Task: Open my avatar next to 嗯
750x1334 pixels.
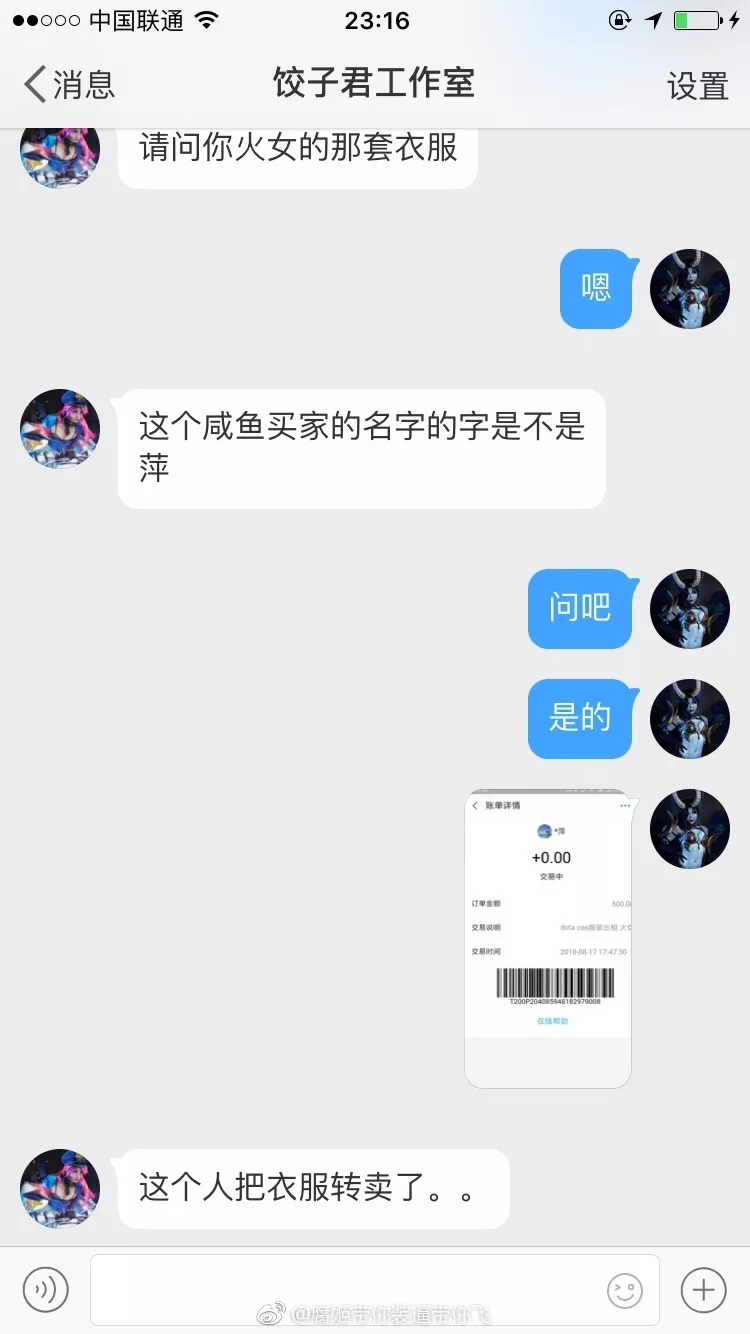Action: click(690, 289)
